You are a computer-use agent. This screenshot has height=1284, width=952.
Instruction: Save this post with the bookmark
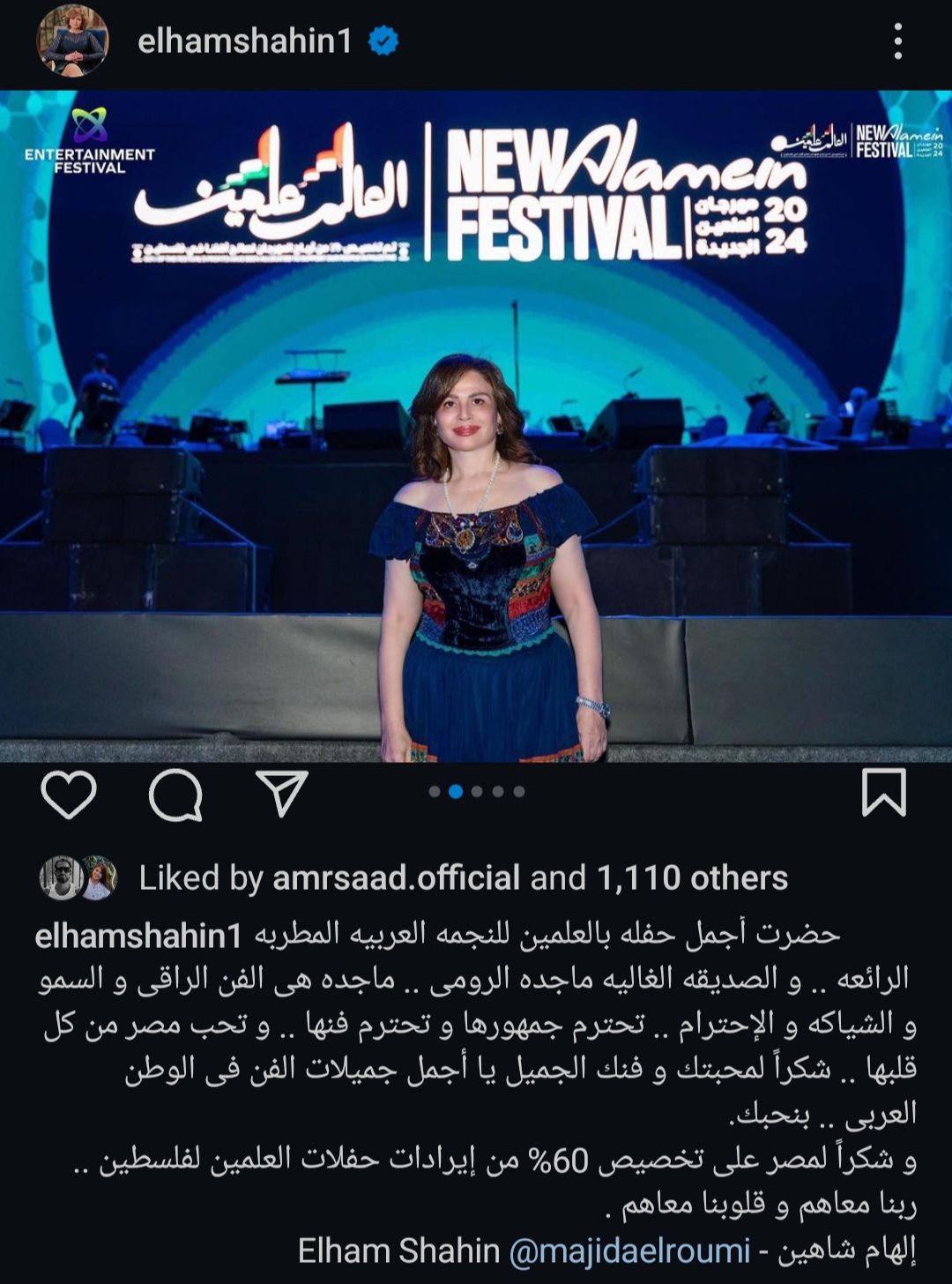coord(883,792)
